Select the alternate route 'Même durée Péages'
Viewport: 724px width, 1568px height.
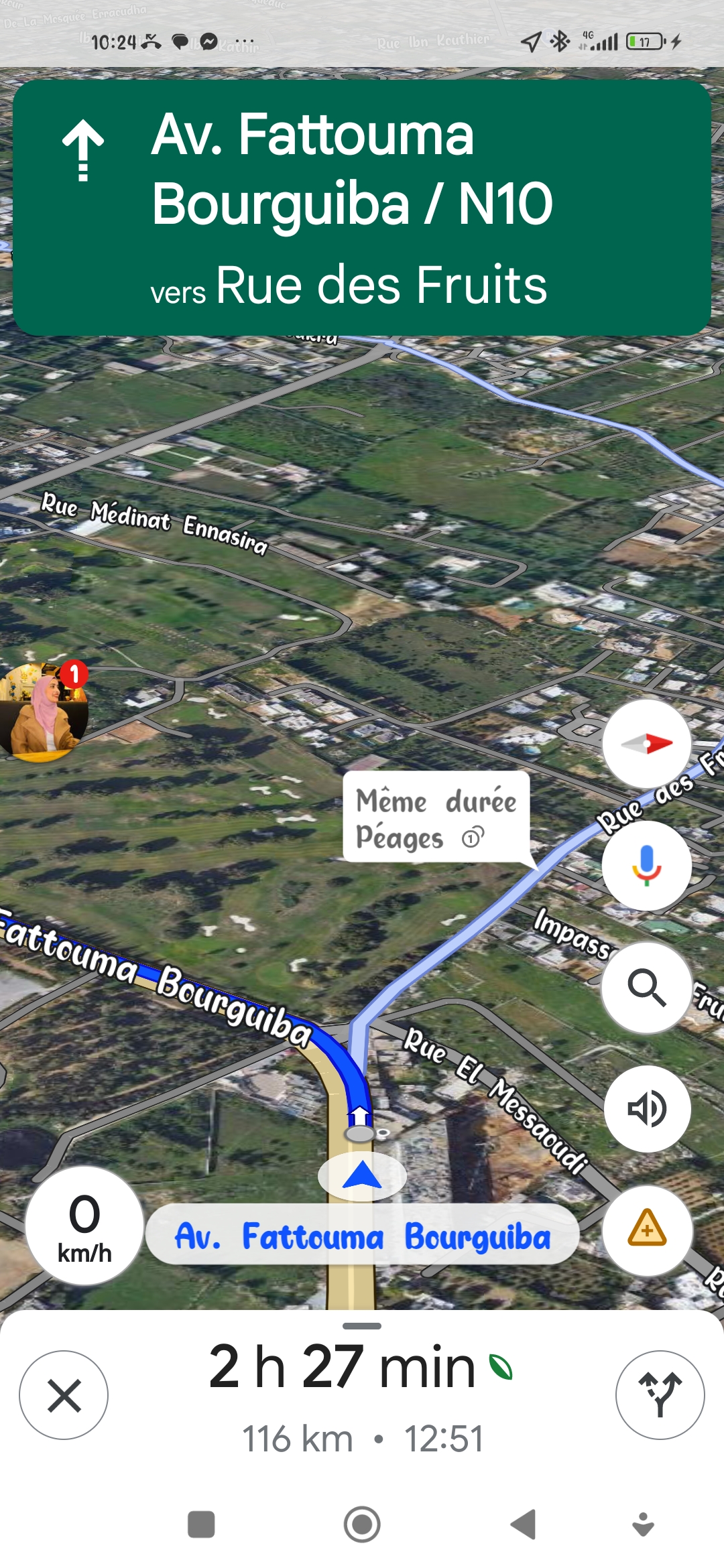(436, 818)
